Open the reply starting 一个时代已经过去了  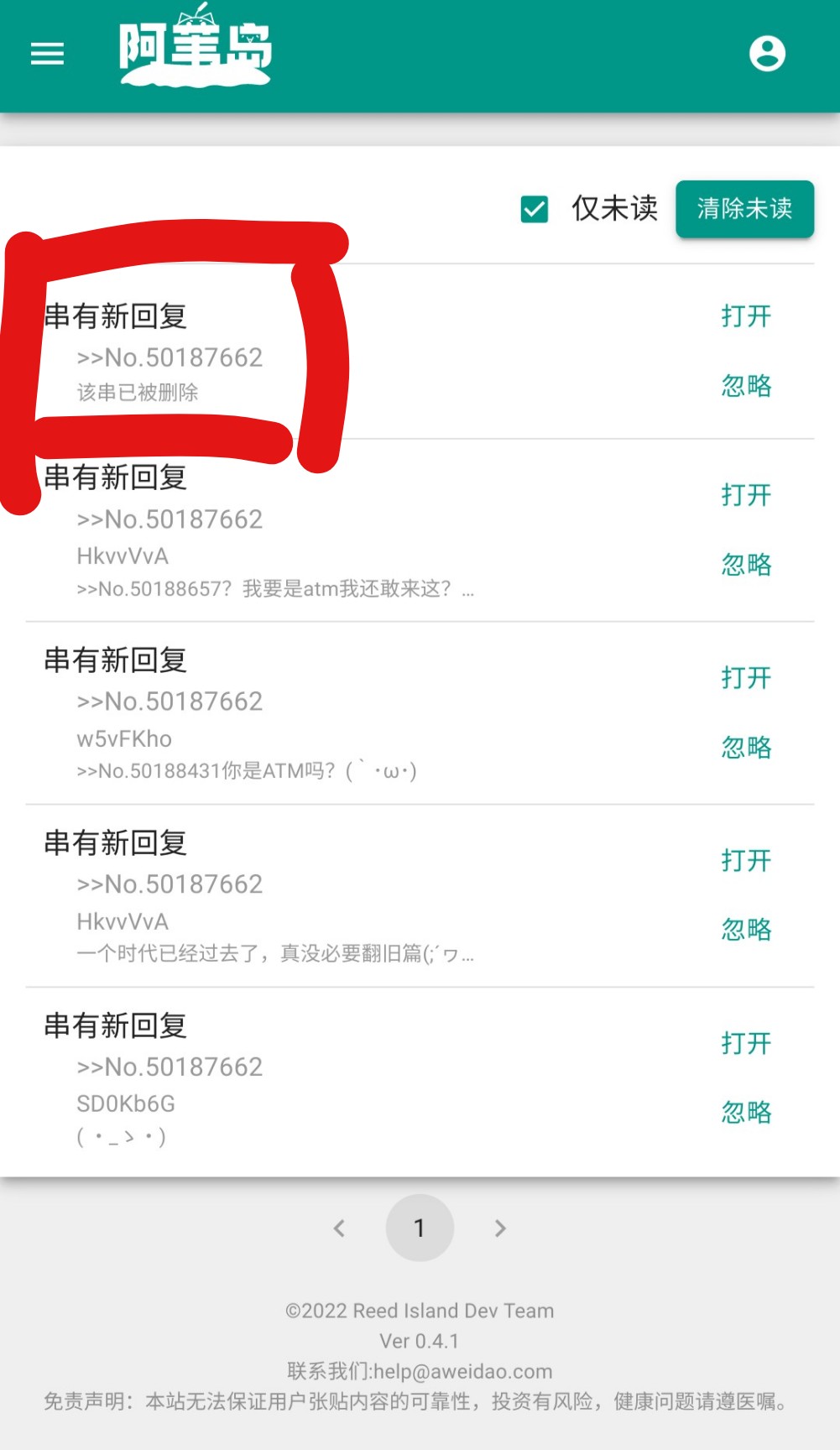pos(745,861)
